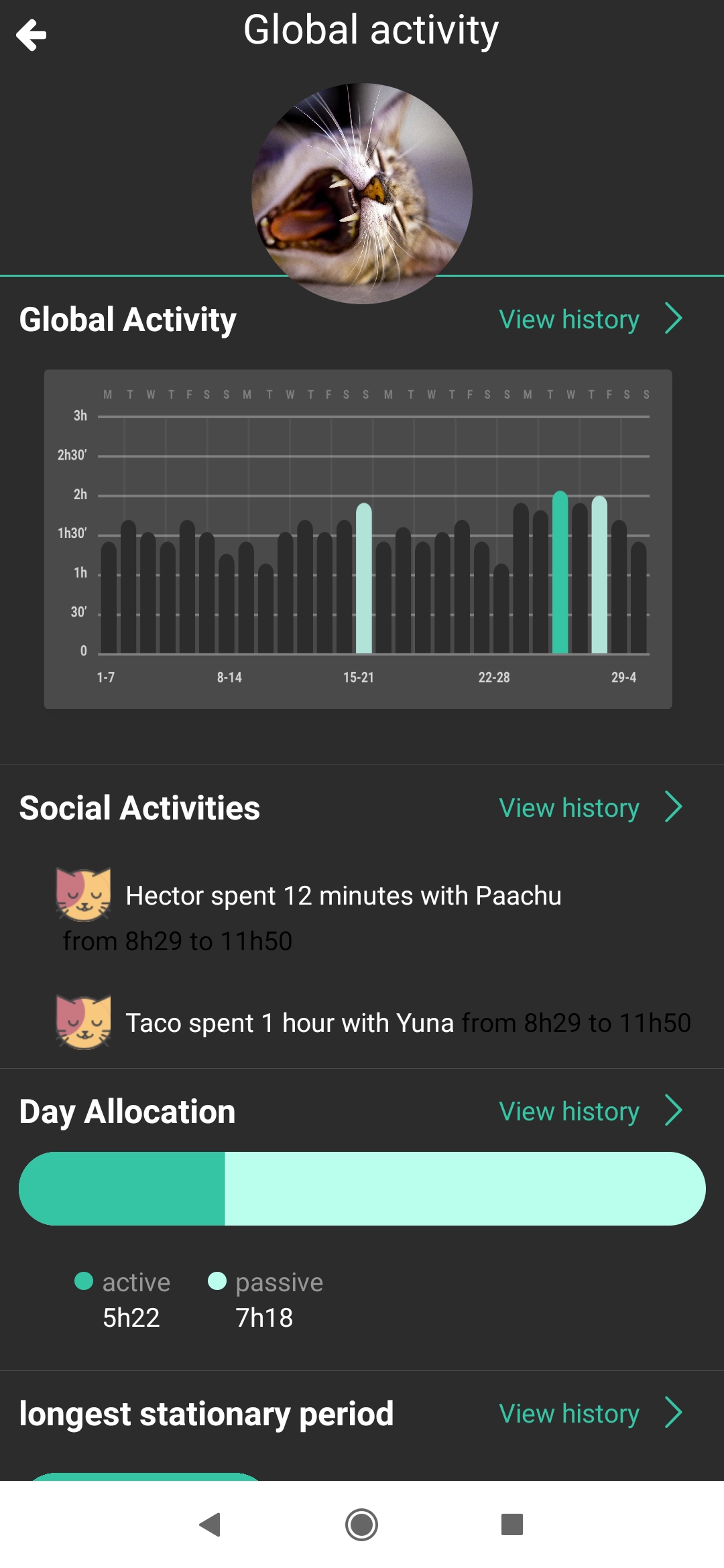The width and height of the screenshot is (724, 1568).
Task: Open Day Allocation history
Action: (x=591, y=1111)
